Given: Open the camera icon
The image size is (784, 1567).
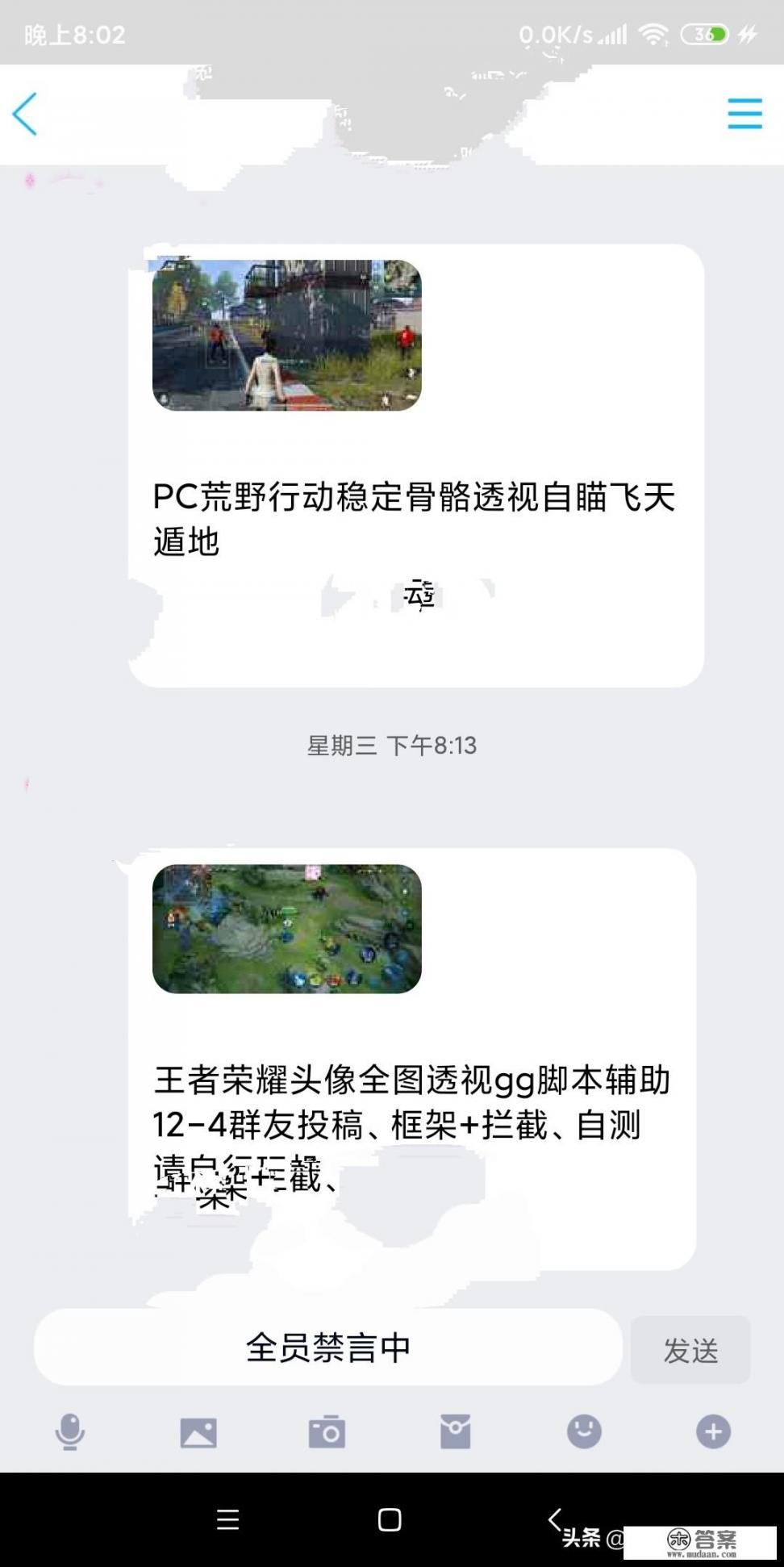Looking at the screenshot, I should point(327,1435).
